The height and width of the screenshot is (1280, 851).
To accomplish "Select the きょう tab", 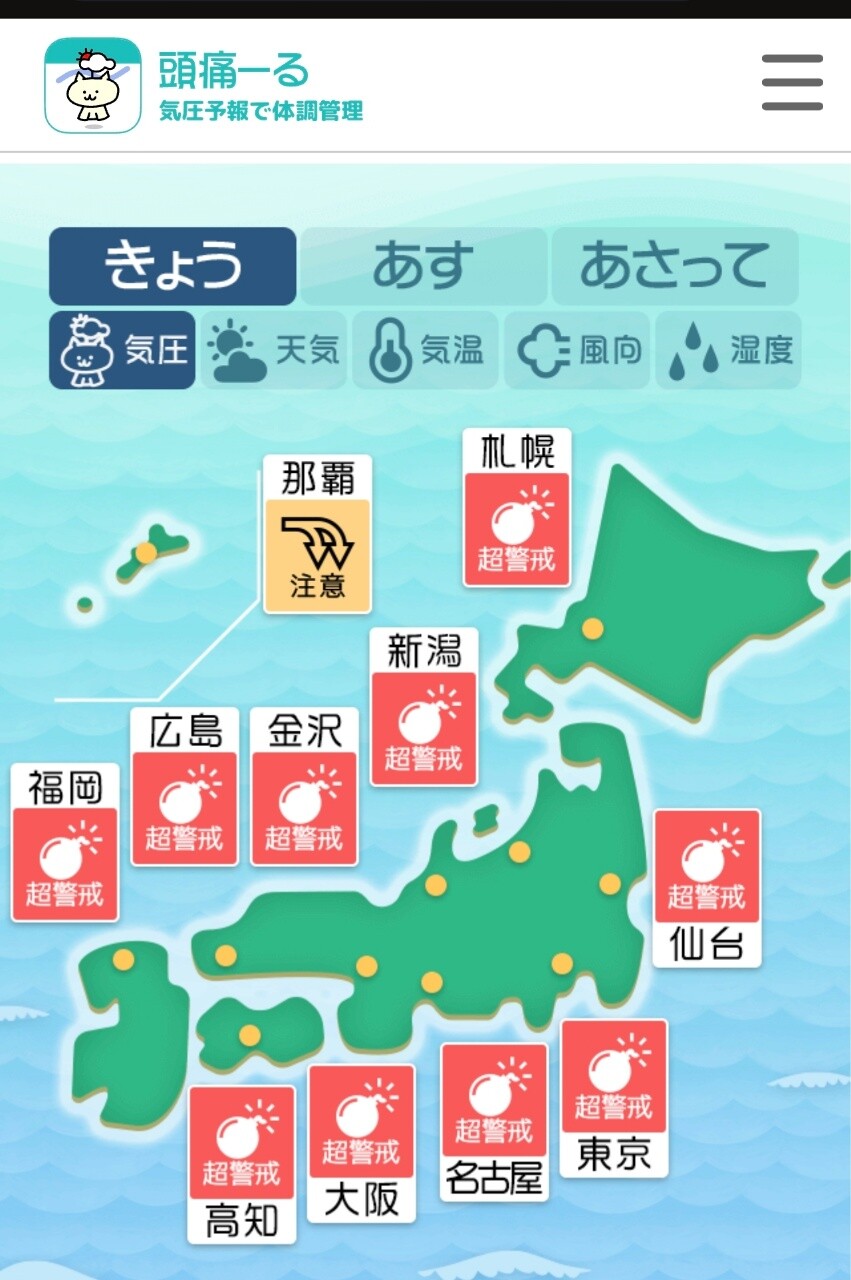I will [173, 266].
